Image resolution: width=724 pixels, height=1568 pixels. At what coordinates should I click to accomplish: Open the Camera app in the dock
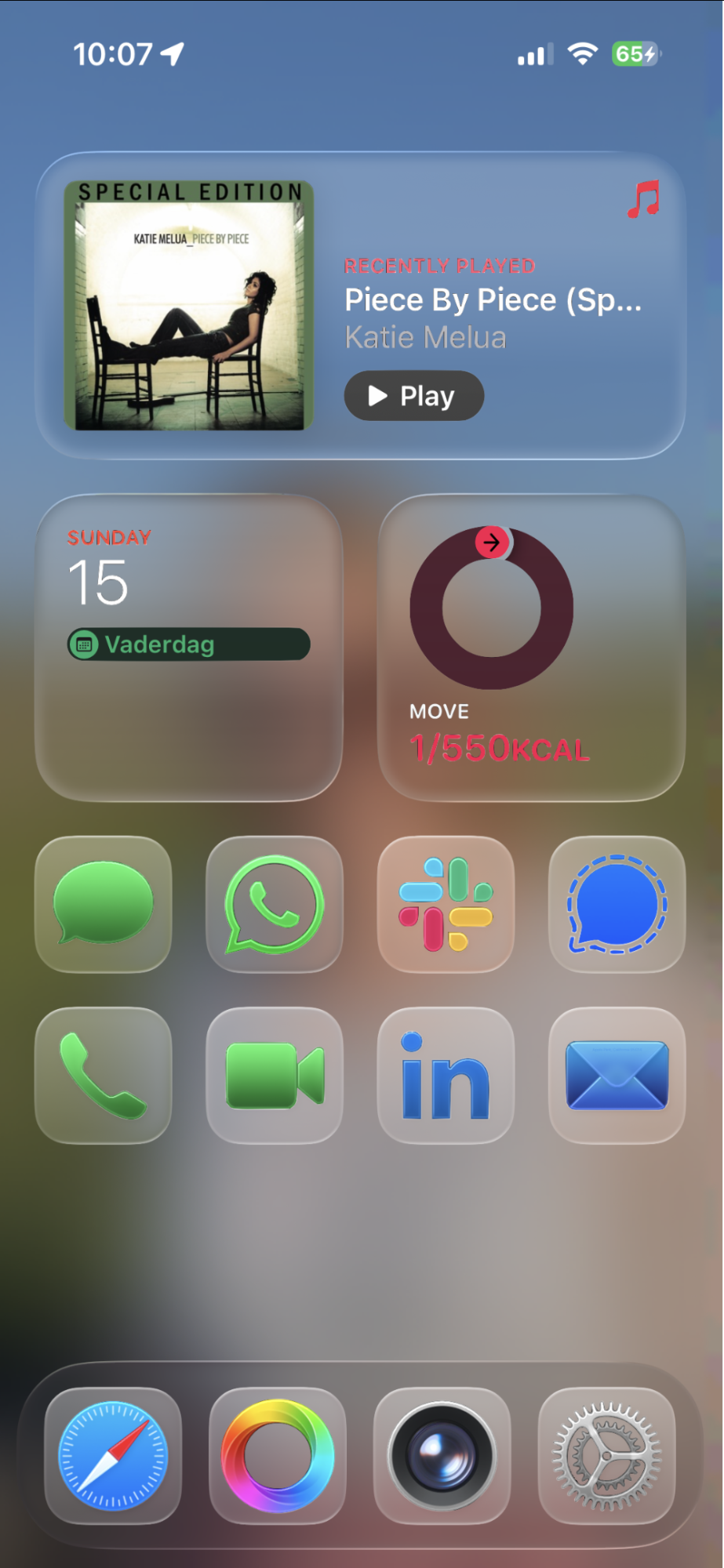[x=442, y=1456]
